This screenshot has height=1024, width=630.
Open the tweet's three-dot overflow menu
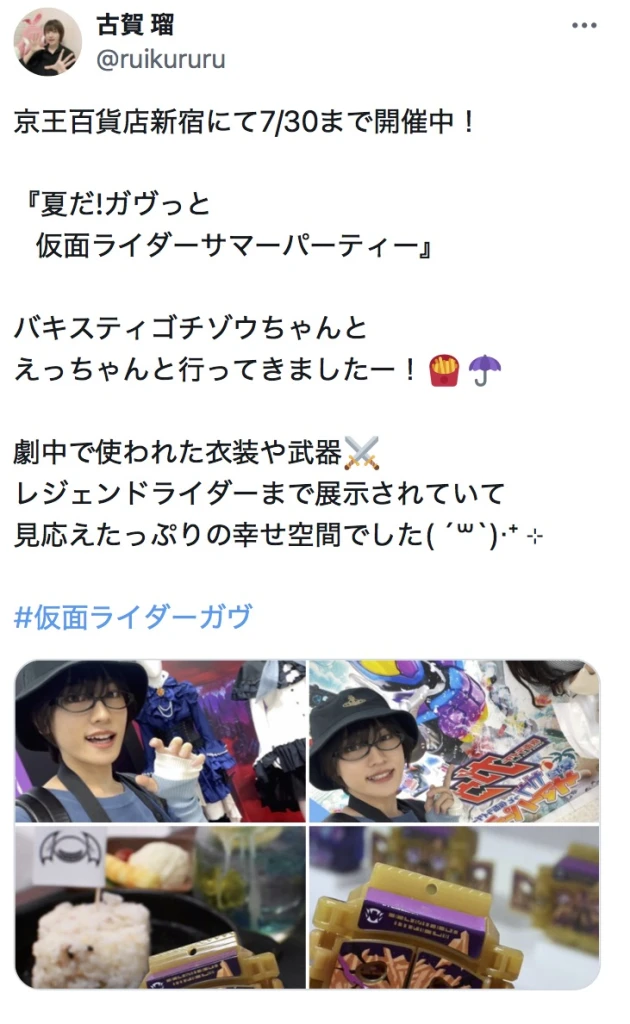[x=583, y=25]
